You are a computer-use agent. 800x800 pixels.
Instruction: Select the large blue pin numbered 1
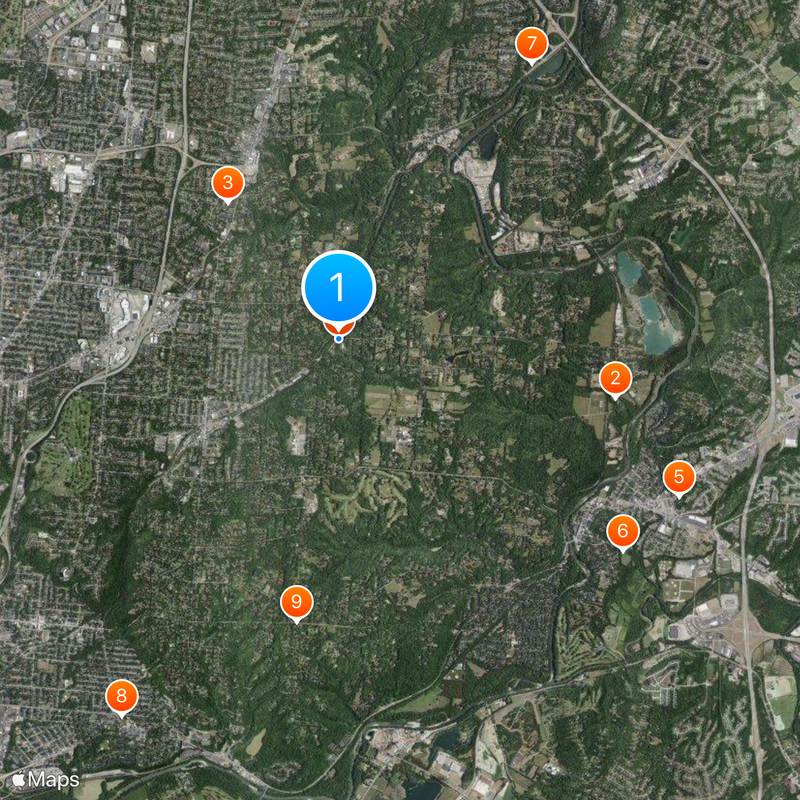click(338, 288)
